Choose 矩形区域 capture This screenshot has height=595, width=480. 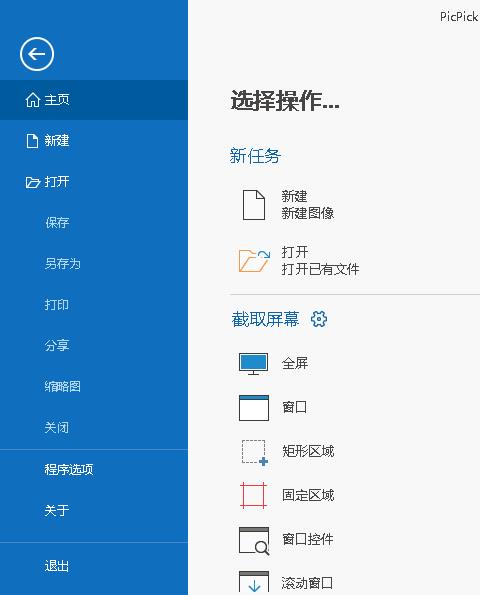[x=287, y=452]
